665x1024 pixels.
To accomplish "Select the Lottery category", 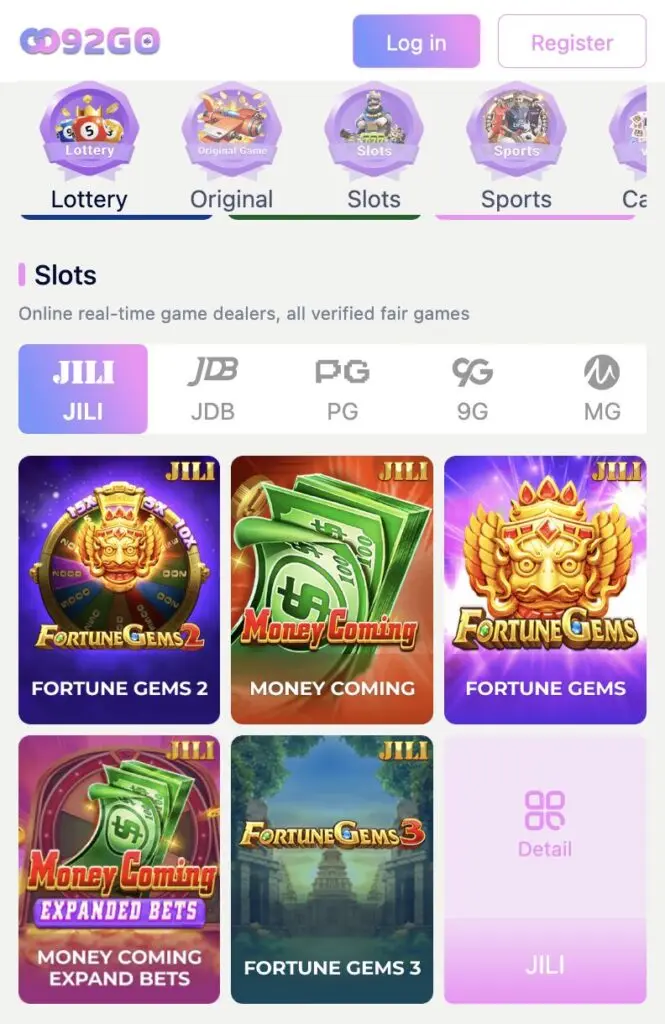I will point(89,150).
